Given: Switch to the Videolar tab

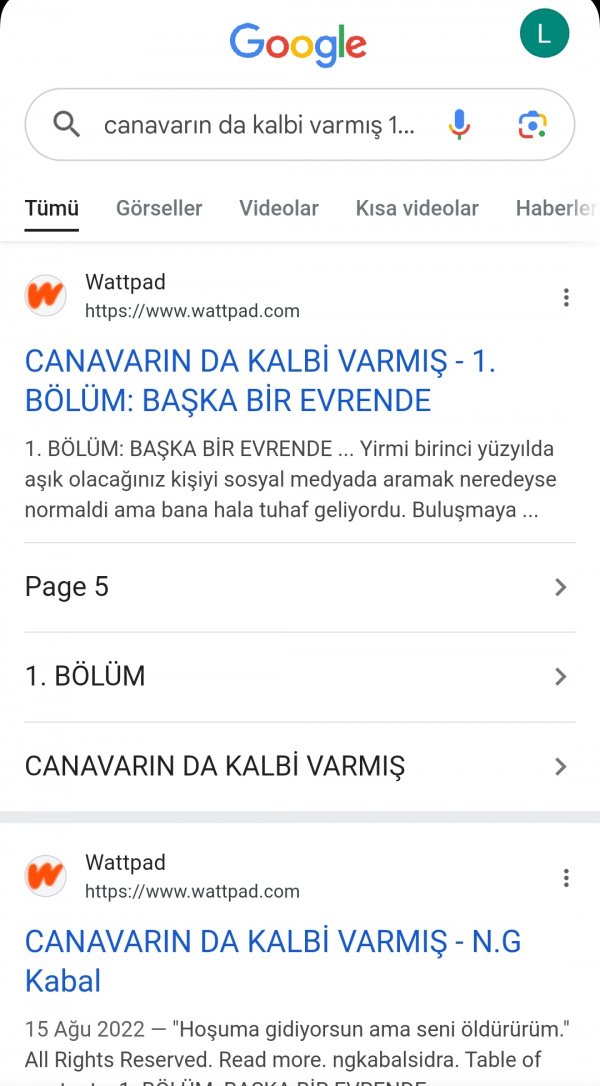Looking at the screenshot, I should pos(279,208).
